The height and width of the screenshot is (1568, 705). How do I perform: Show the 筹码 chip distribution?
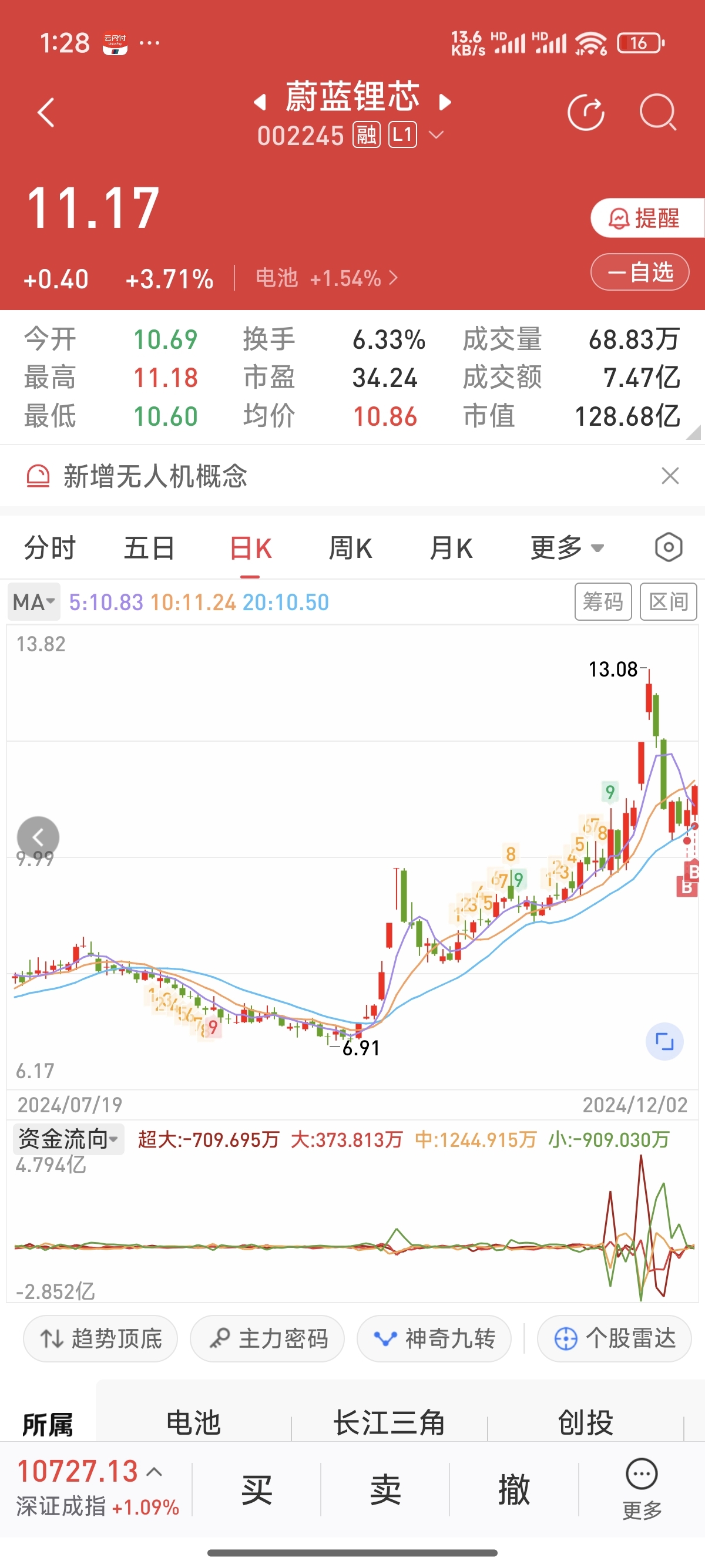coord(603,601)
